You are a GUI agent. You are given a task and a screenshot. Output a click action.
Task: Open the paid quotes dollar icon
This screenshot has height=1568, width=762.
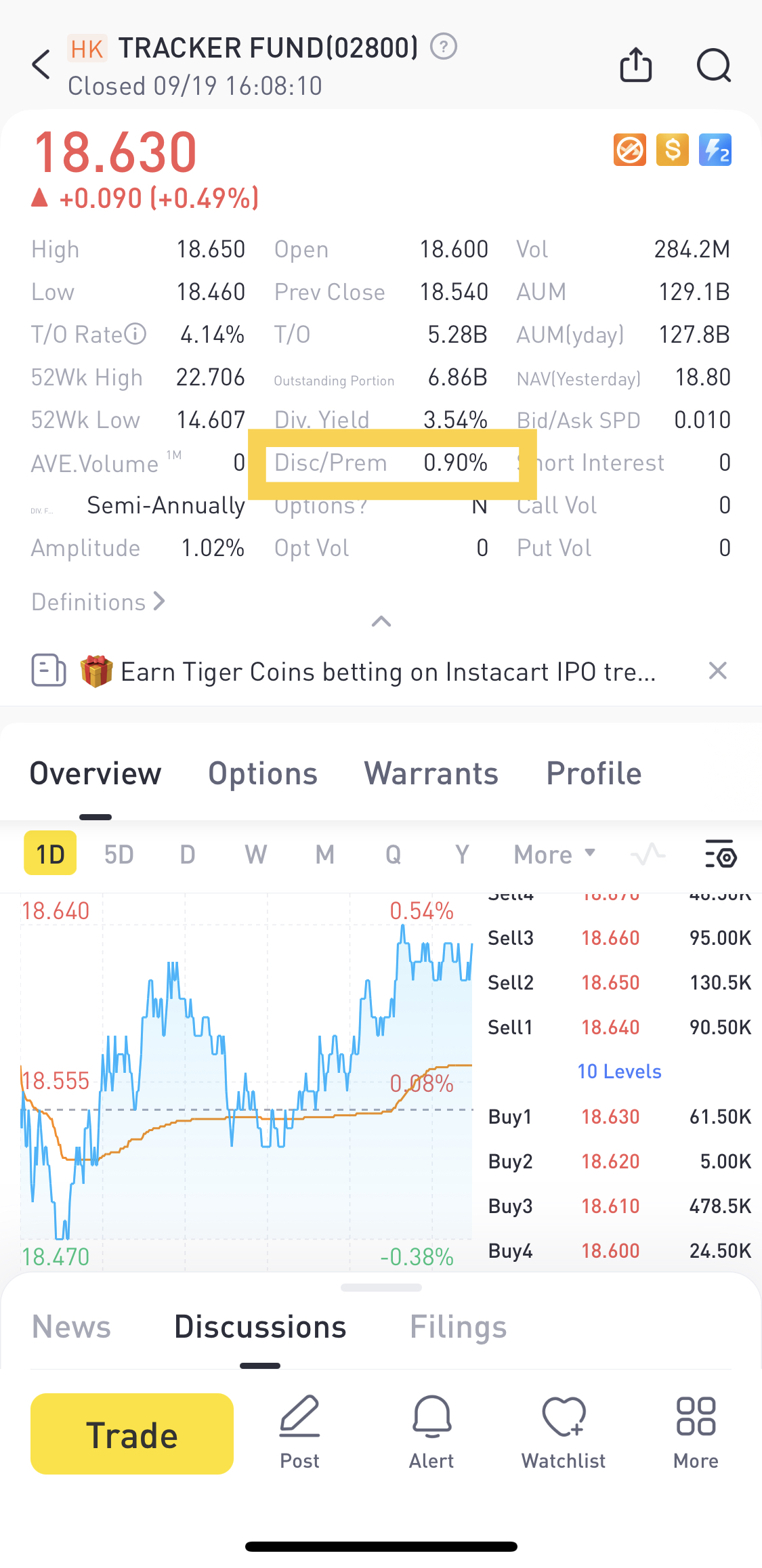[x=672, y=150]
